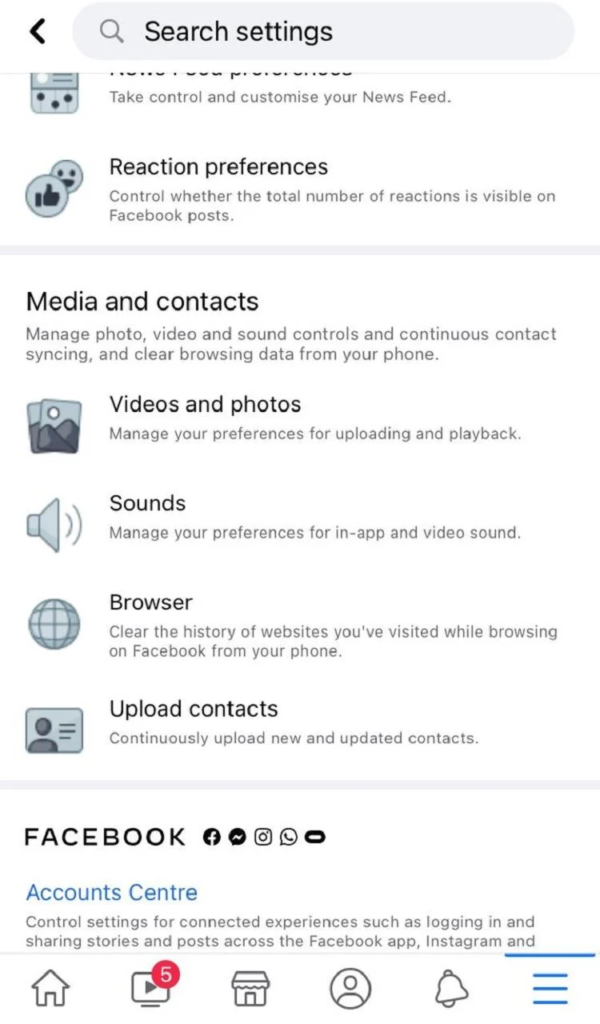Go back using the back arrow
600x1024 pixels.
pyautogui.click(x=37, y=32)
